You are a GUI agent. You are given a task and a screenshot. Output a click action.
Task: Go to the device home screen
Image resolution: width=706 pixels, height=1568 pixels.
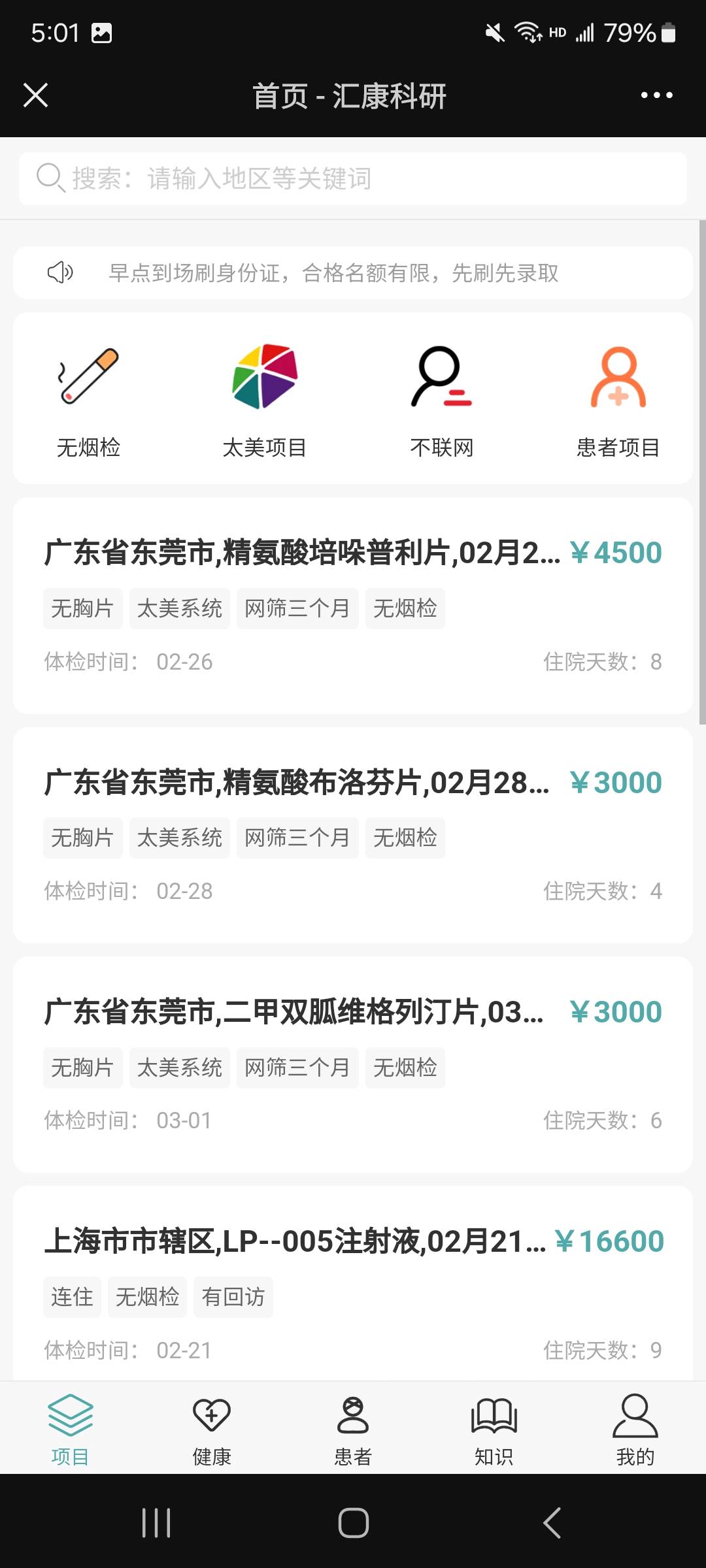pos(353,1523)
